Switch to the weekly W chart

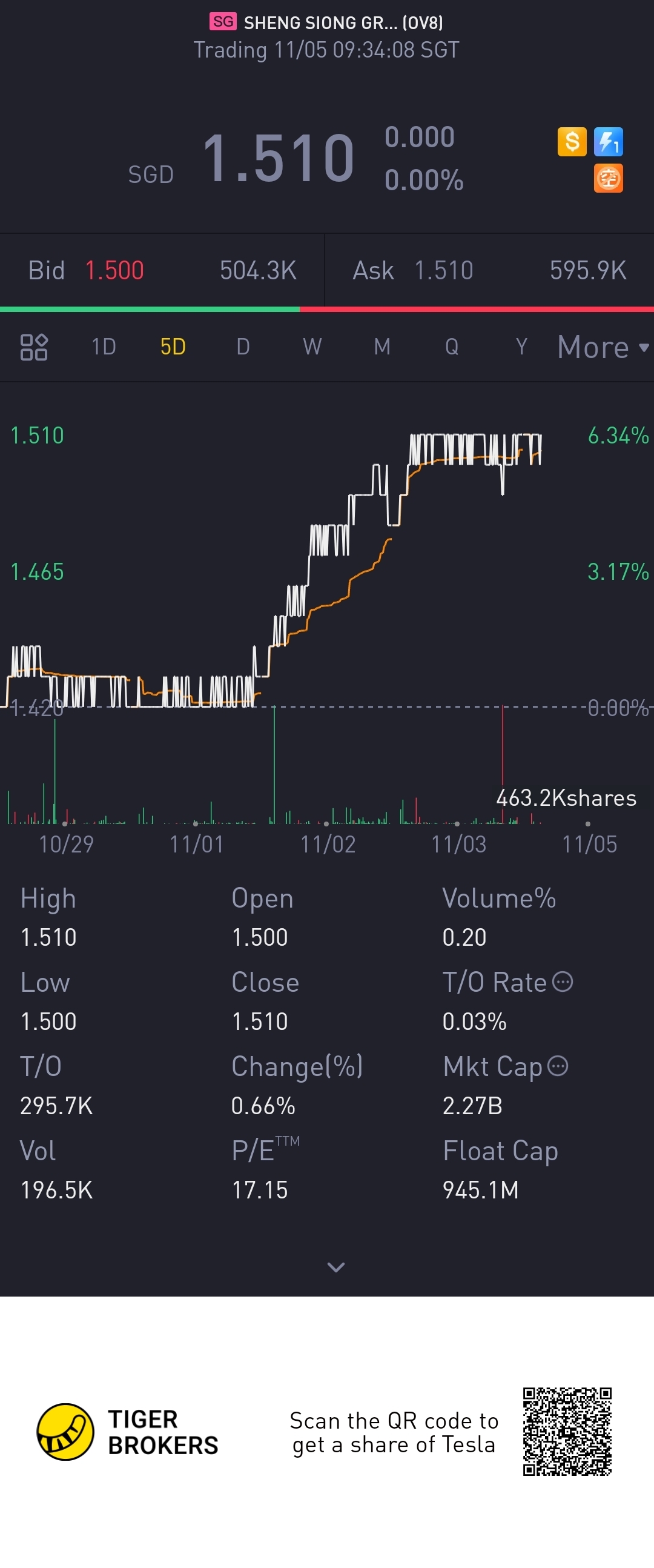click(312, 347)
